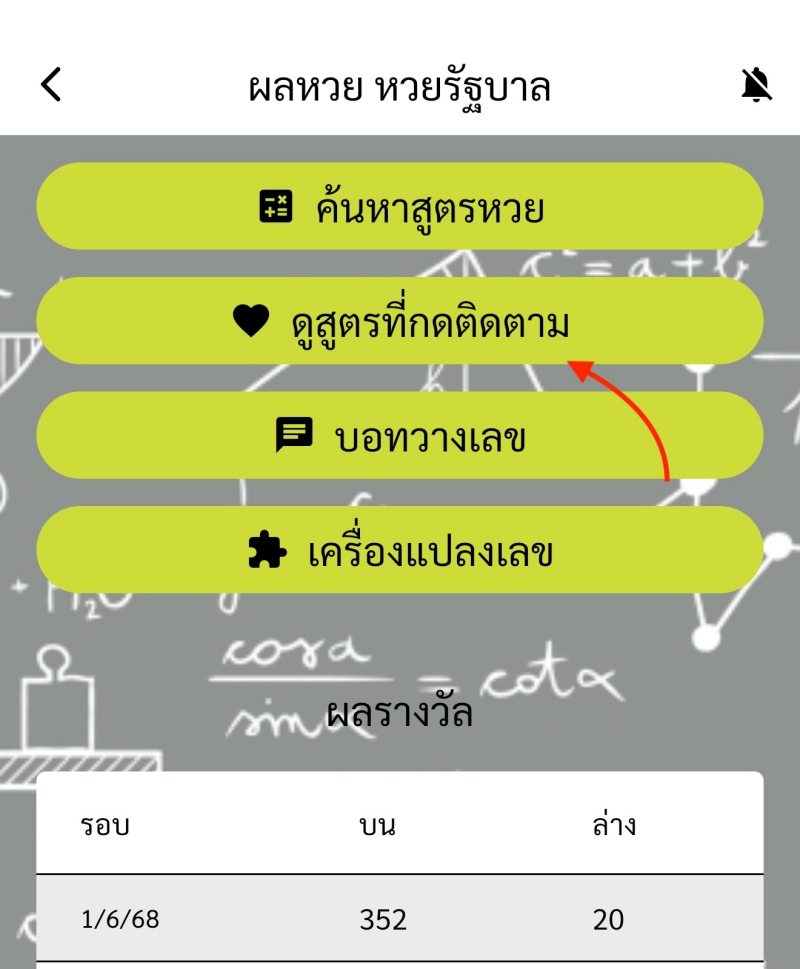Open ดูสูตรที่กดติดตาม followed formulas
Screen dimensions: 800x969
[x=400, y=321]
